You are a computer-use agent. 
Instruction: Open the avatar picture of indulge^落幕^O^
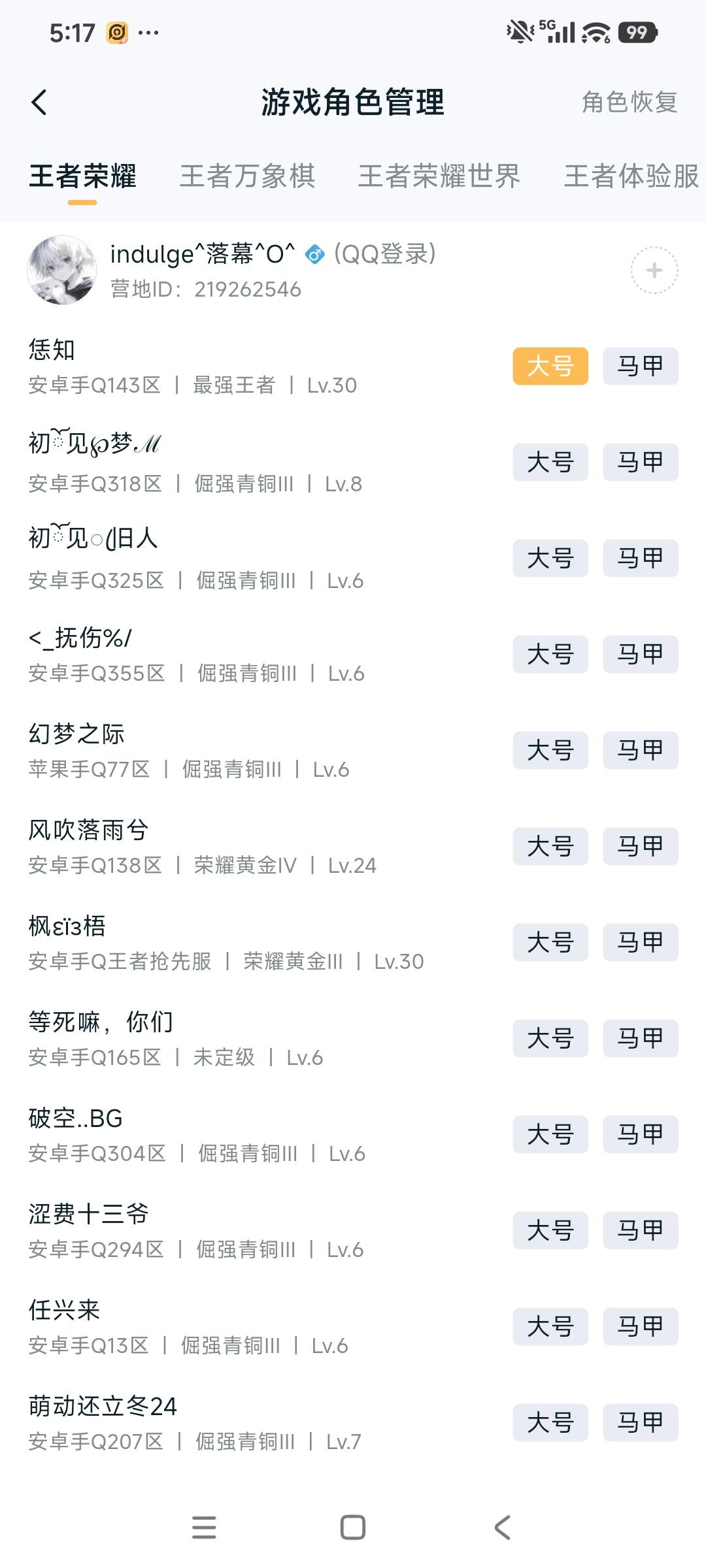tap(62, 270)
